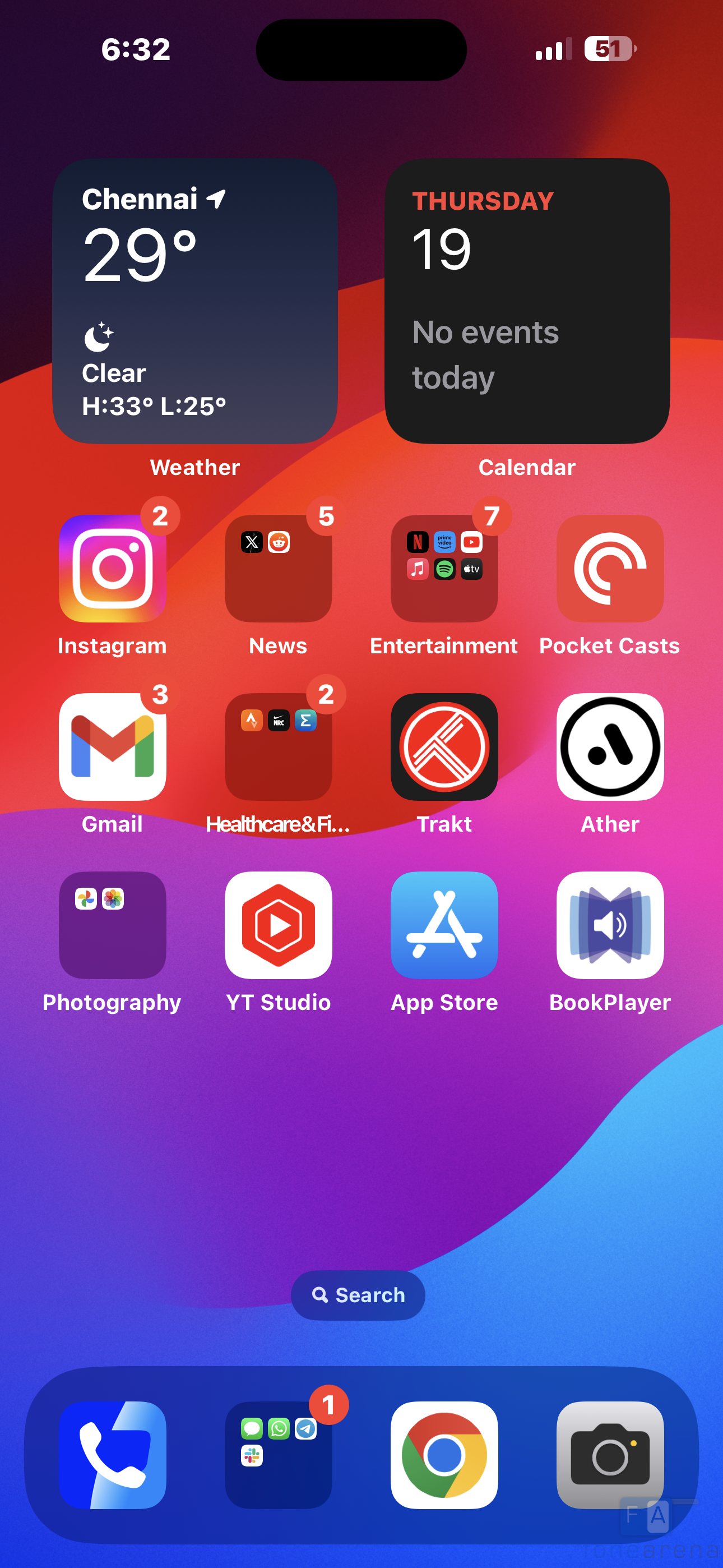
Task: Open the Healthcare & Fitness folder
Action: (x=278, y=747)
